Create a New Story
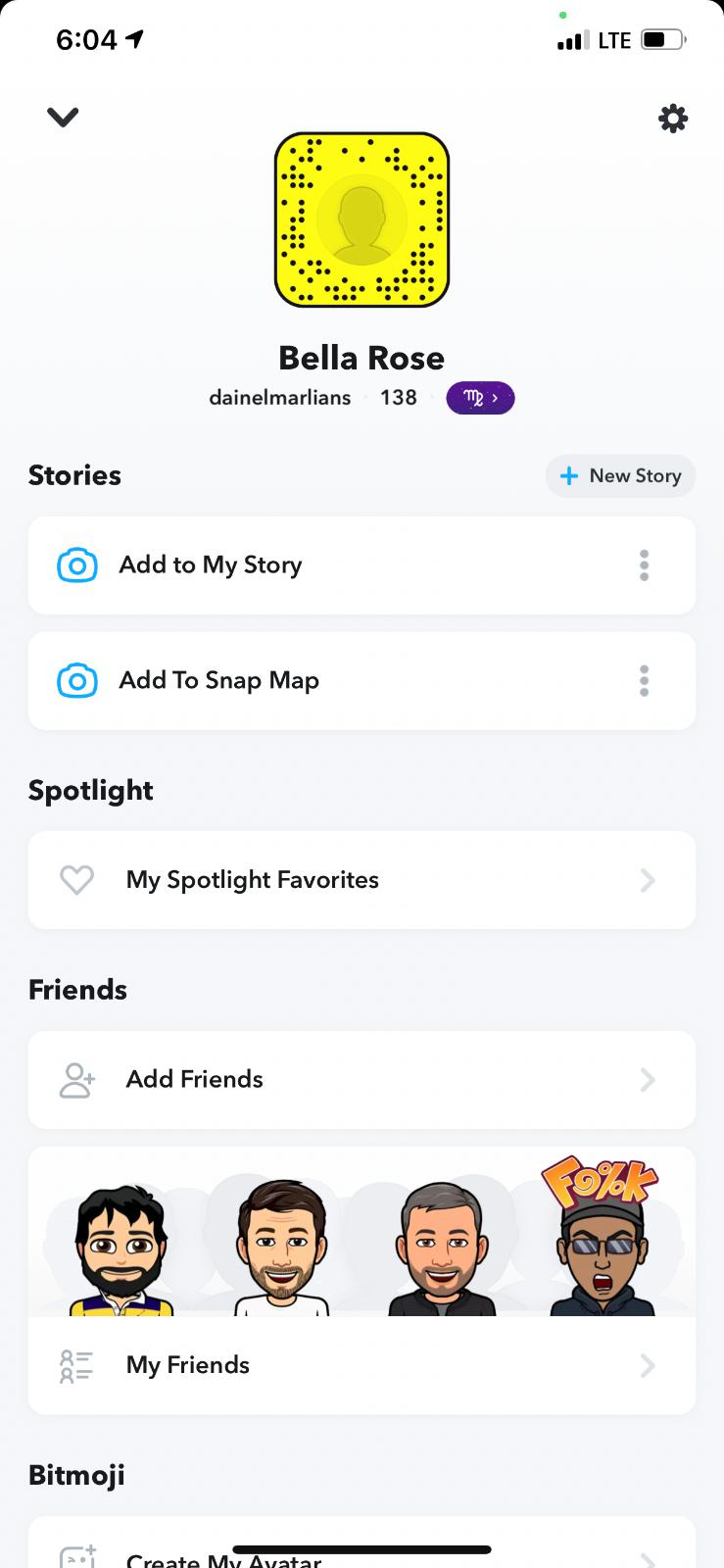This screenshot has width=724, height=1568. coord(620,476)
